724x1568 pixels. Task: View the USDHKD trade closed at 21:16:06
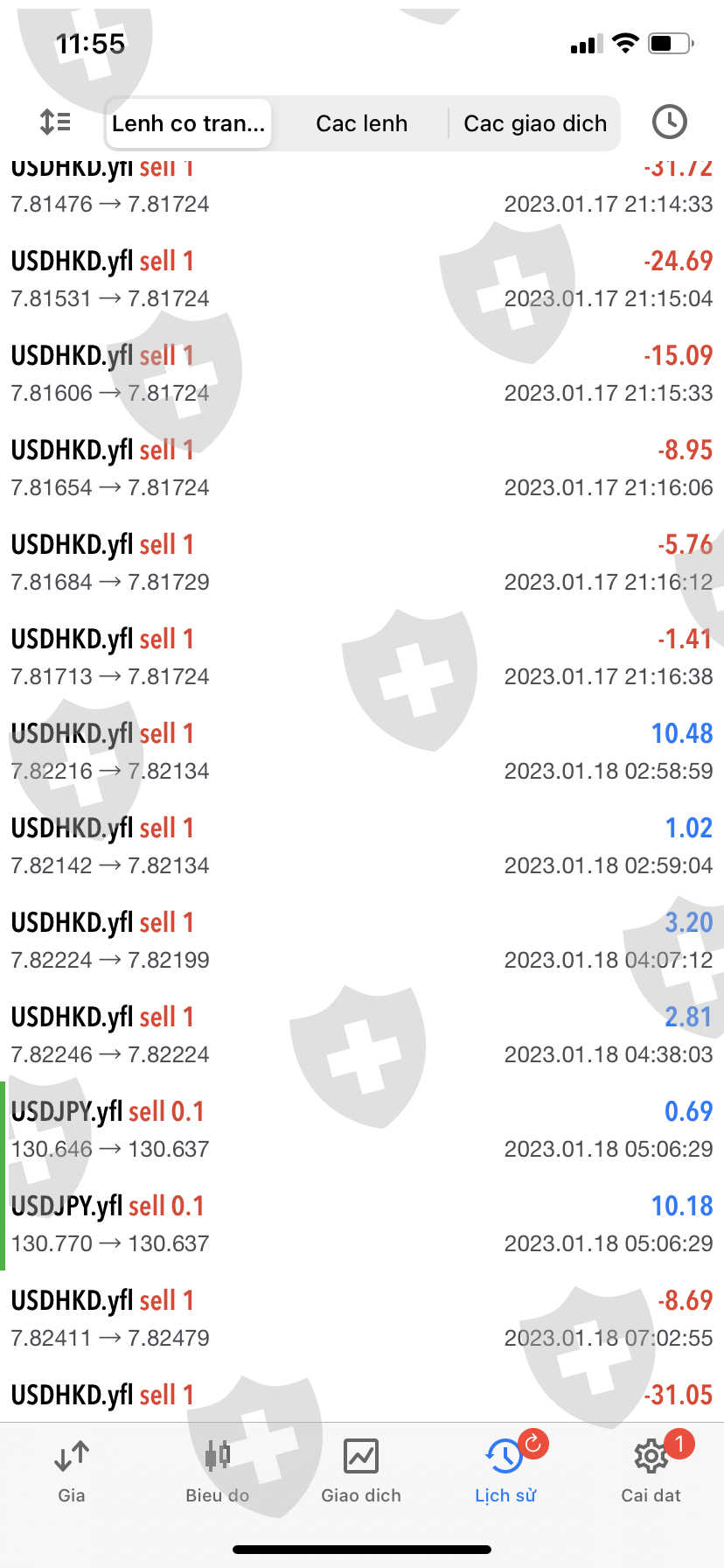[362, 468]
